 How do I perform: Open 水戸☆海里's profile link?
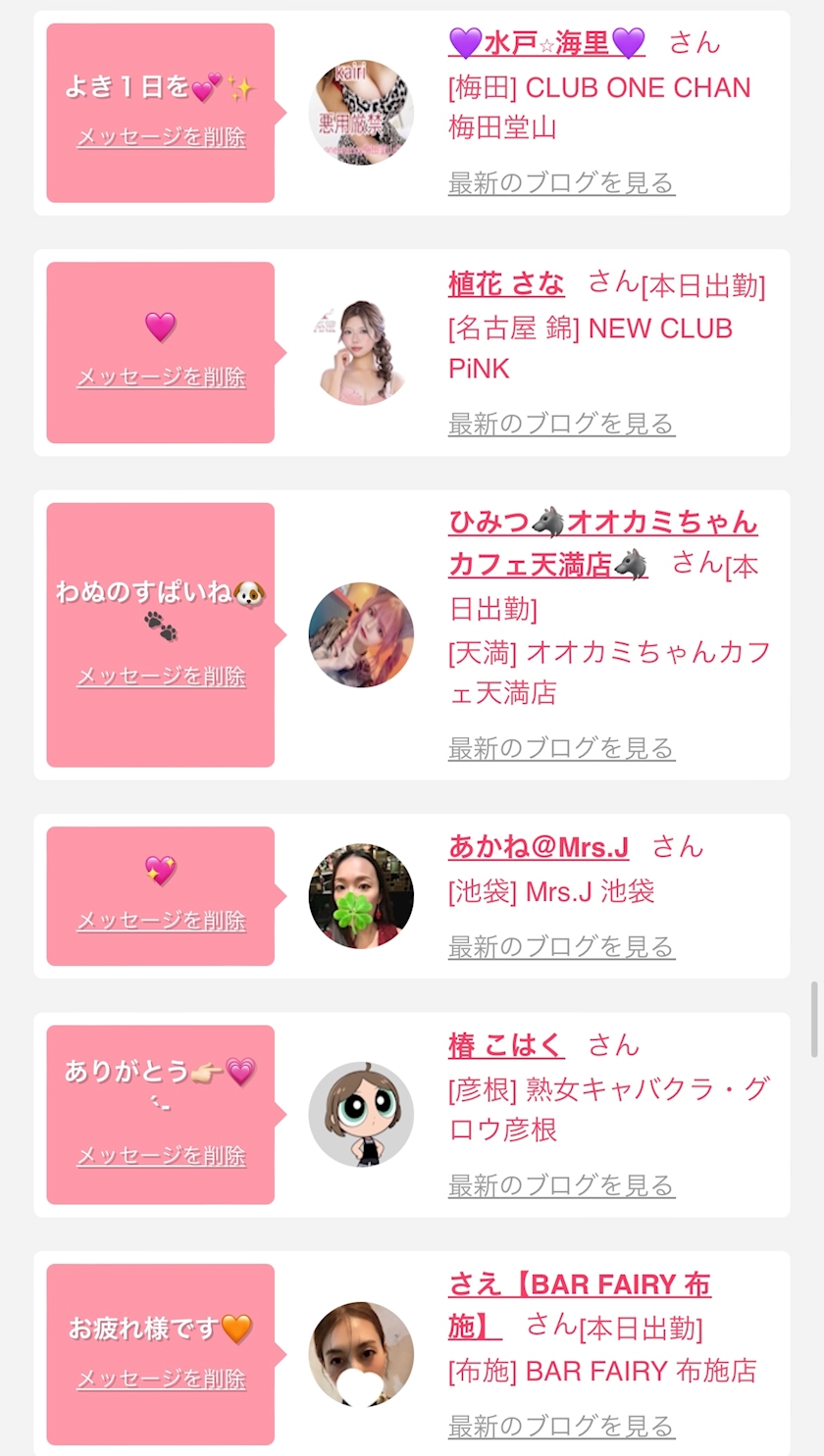pyautogui.click(x=546, y=43)
